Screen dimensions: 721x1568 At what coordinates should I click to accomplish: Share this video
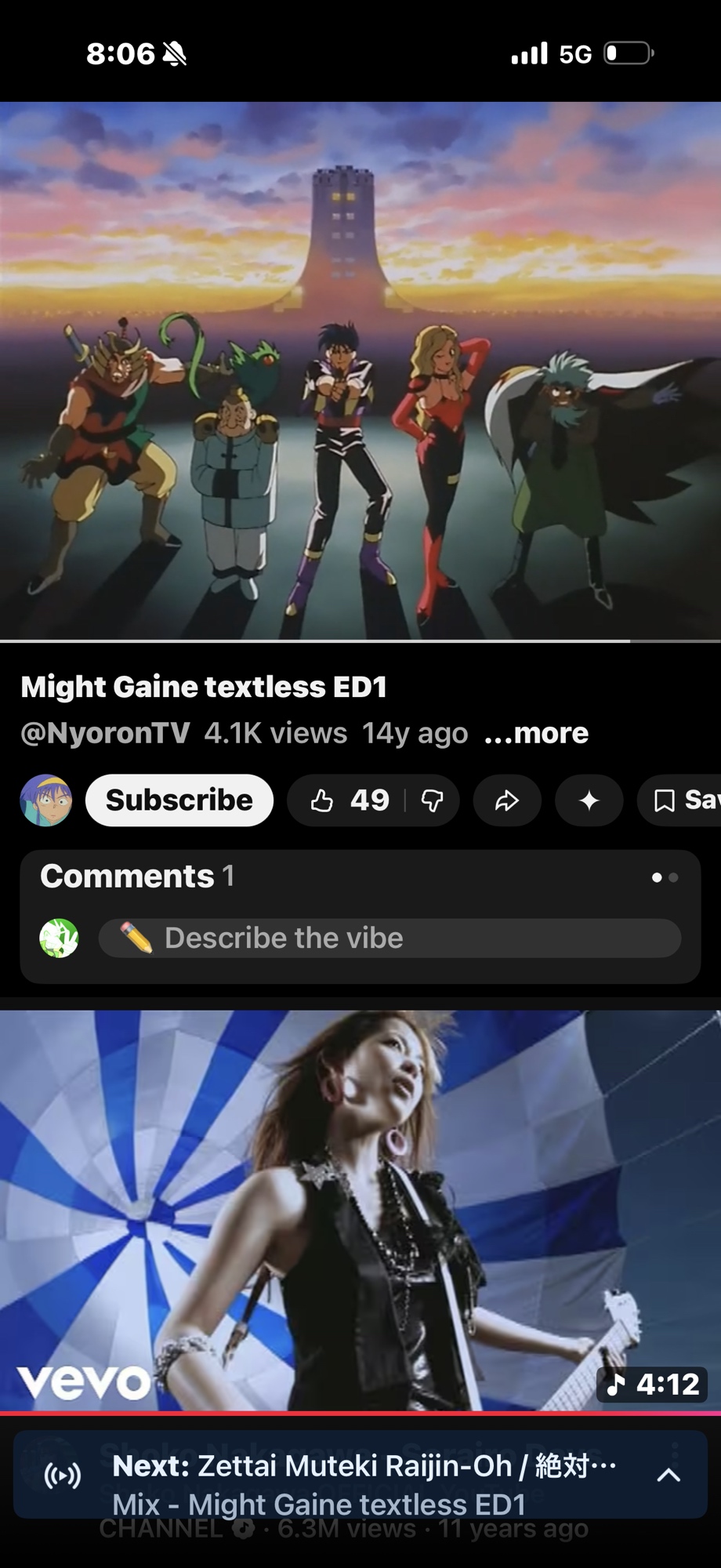(x=507, y=800)
